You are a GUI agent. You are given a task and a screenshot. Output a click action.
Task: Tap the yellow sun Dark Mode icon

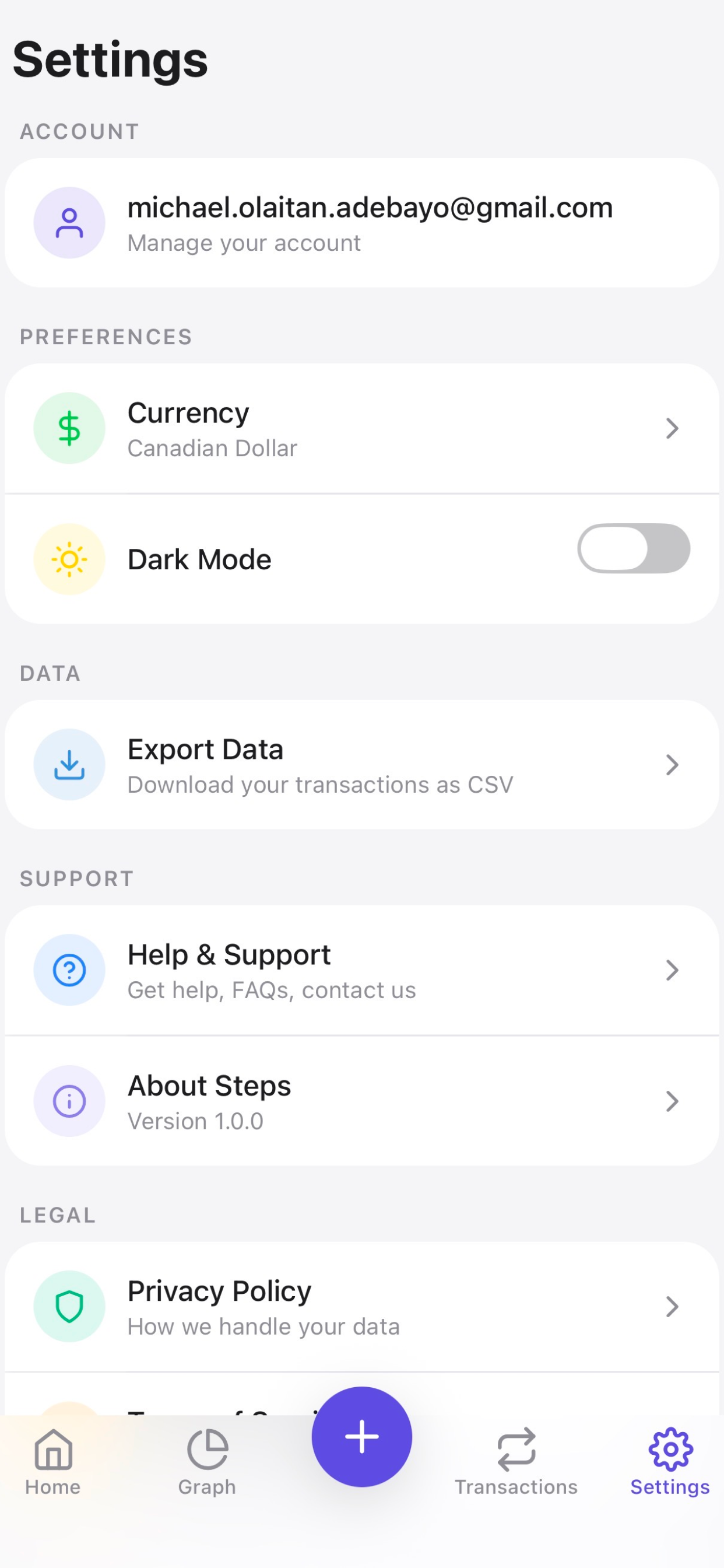click(69, 558)
